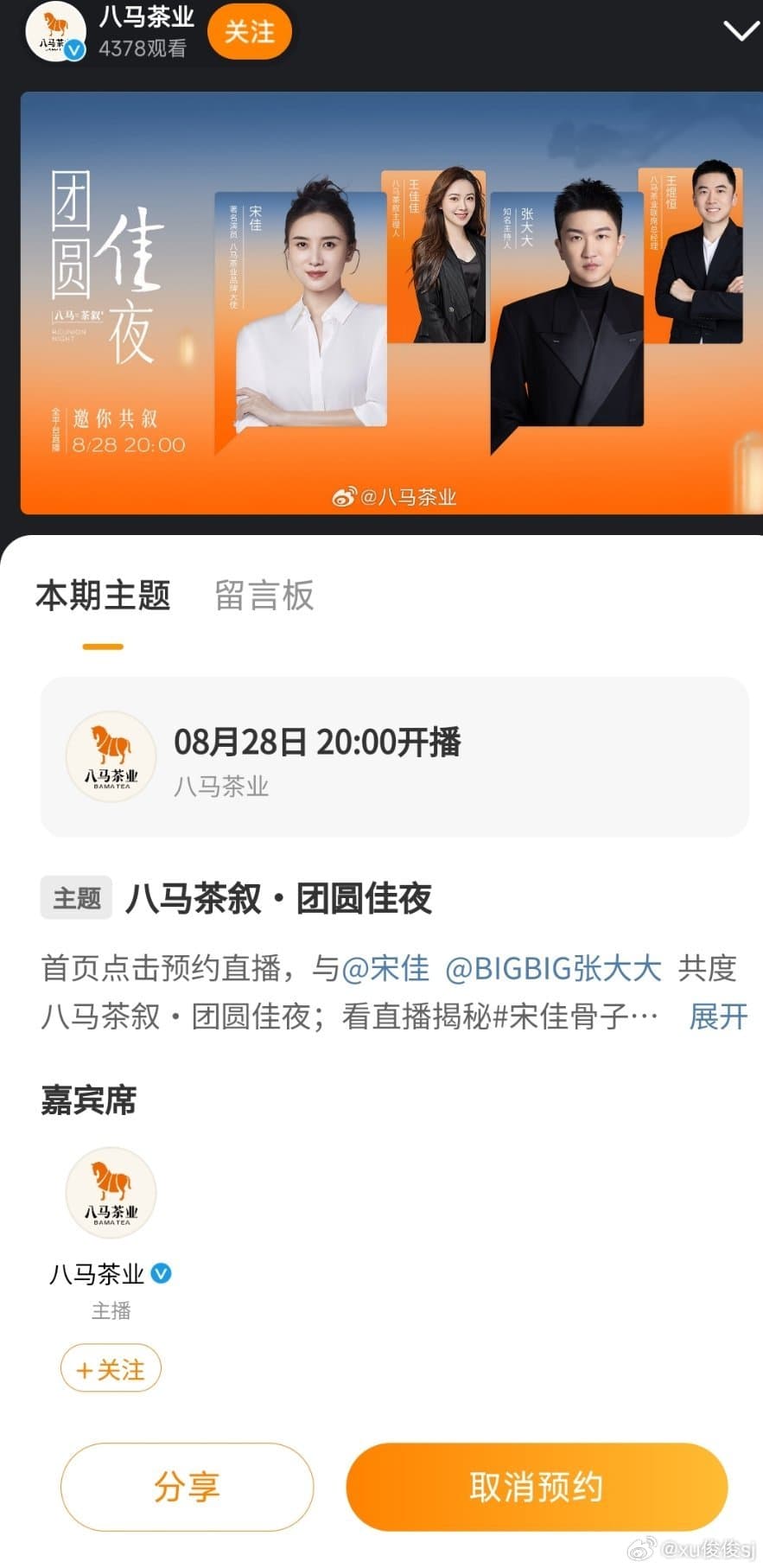
Task: Open 八马茶业 profile avatar in the header
Action: click(56, 33)
